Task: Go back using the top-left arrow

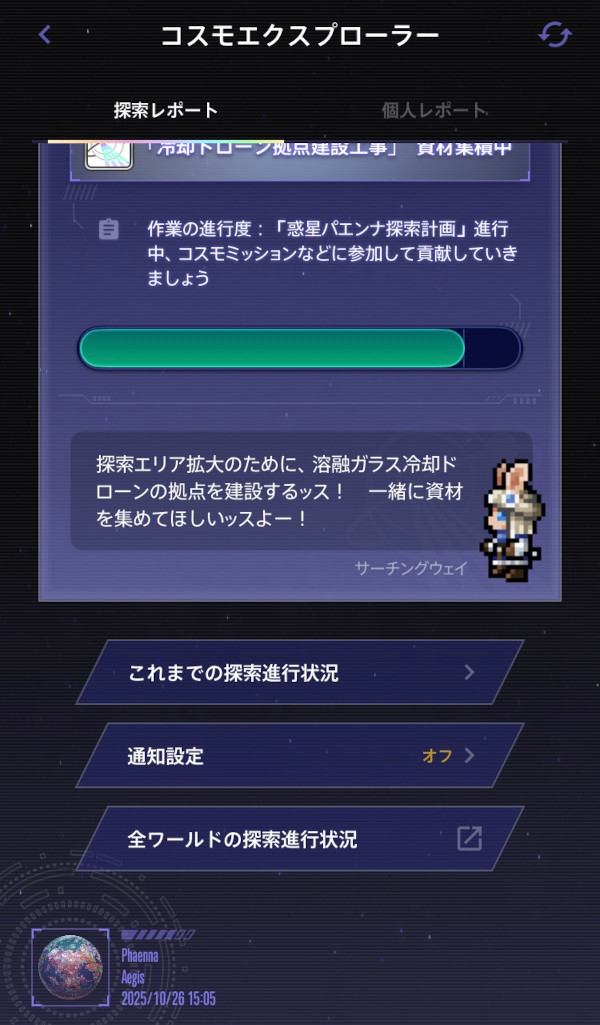Action: (x=44, y=35)
